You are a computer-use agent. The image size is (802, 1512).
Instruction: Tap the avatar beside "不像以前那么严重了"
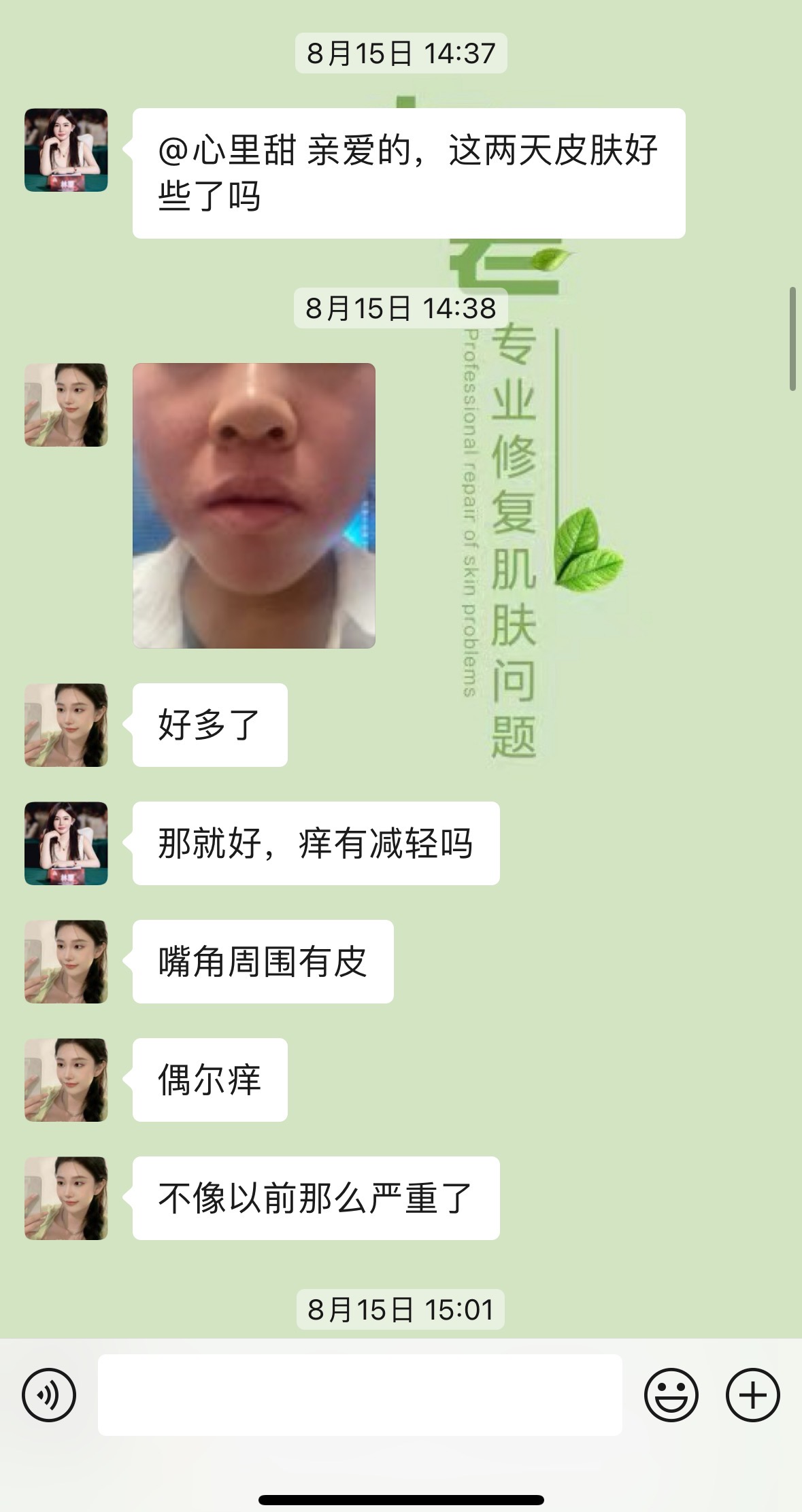point(66,1198)
